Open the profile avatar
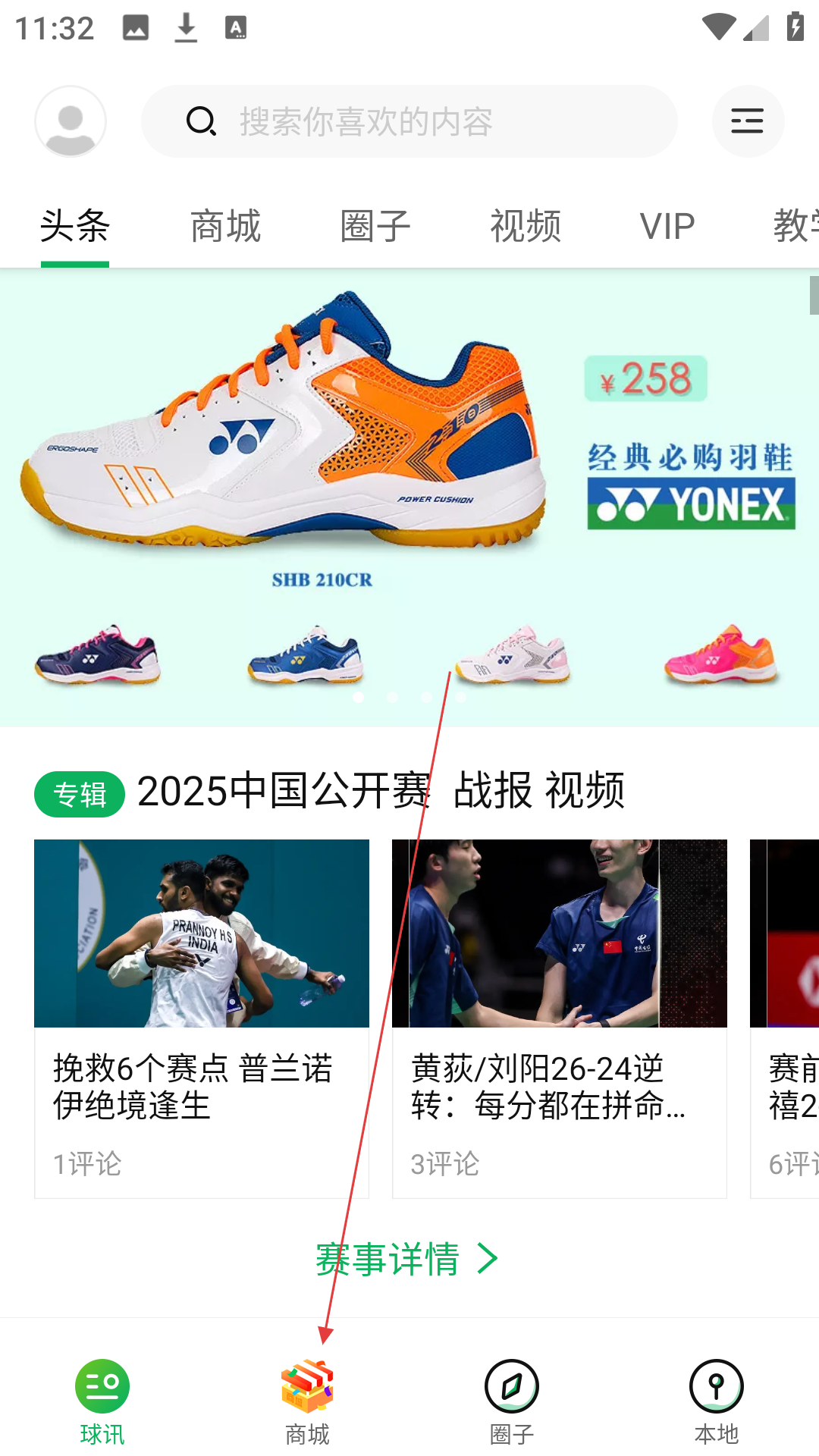The width and height of the screenshot is (819, 1456). click(71, 121)
